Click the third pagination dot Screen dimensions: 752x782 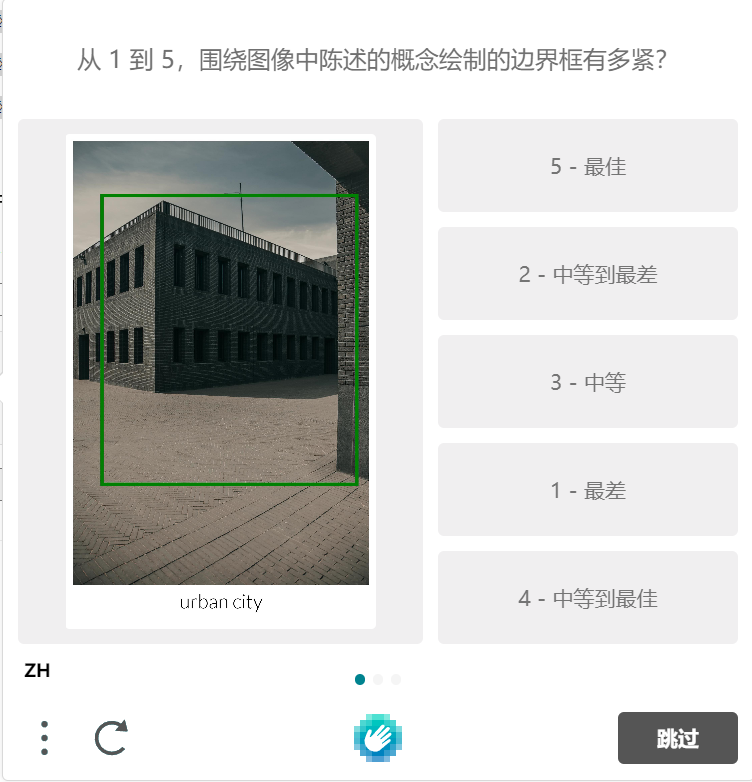(x=395, y=679)
